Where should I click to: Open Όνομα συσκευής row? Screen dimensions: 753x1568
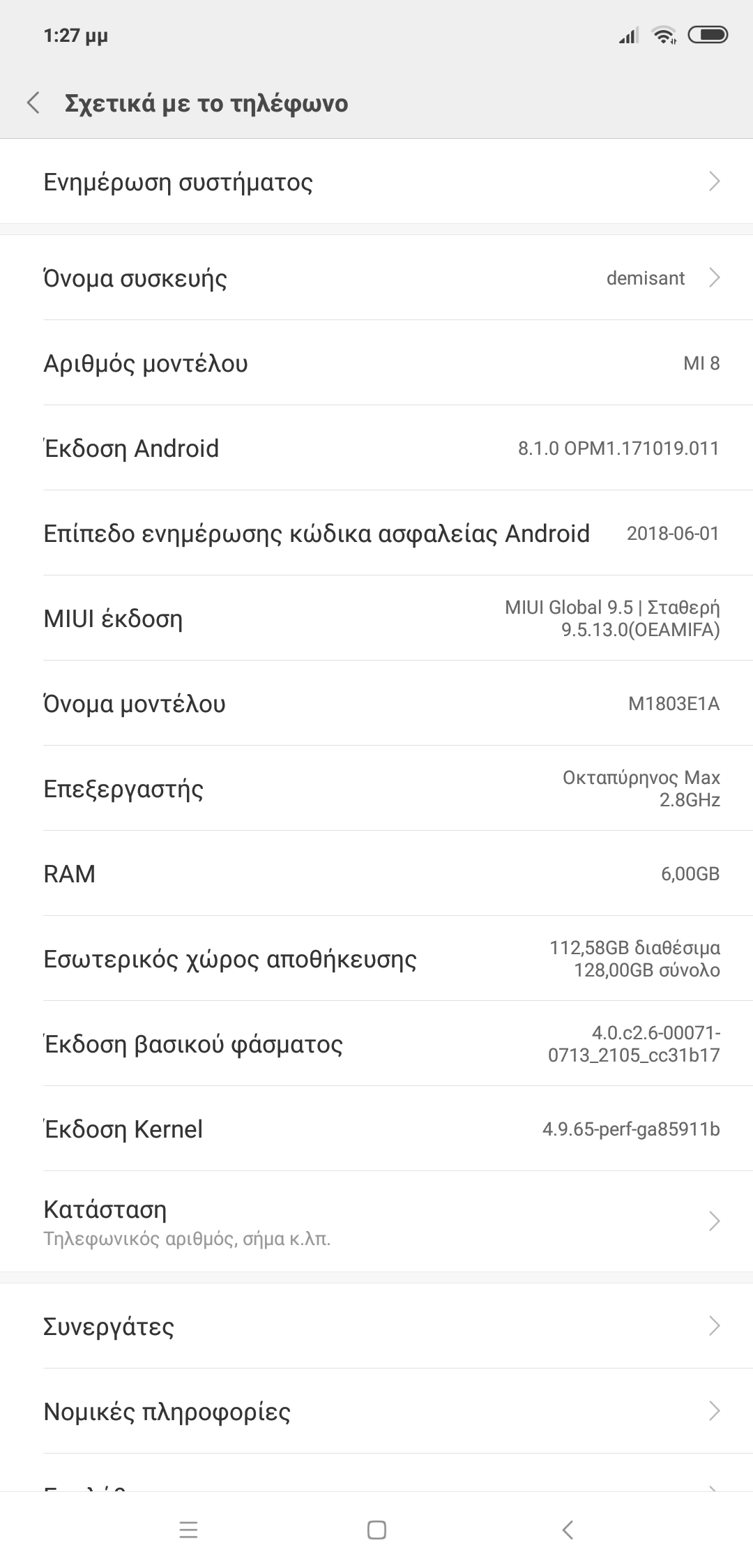(376, 278)
